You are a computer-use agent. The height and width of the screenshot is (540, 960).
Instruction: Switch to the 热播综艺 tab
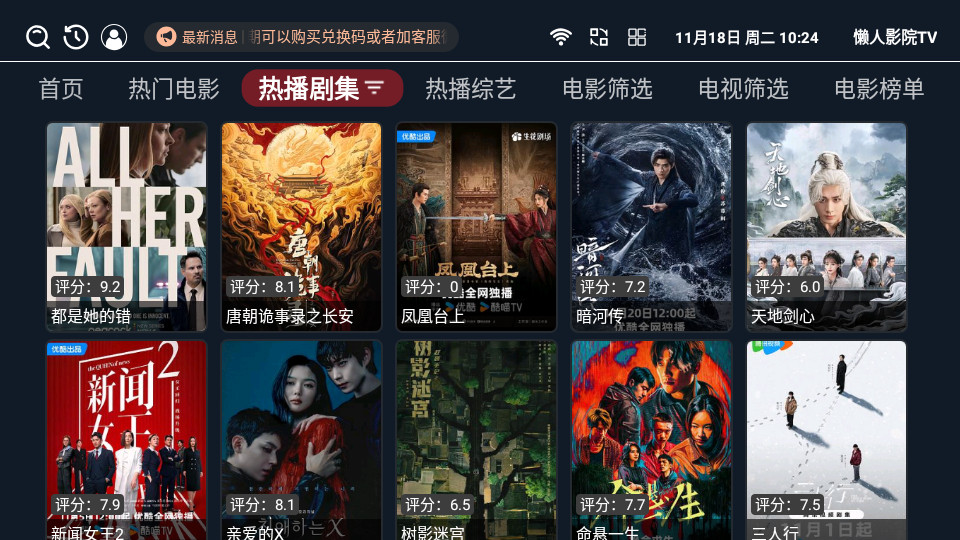point(470,88)
